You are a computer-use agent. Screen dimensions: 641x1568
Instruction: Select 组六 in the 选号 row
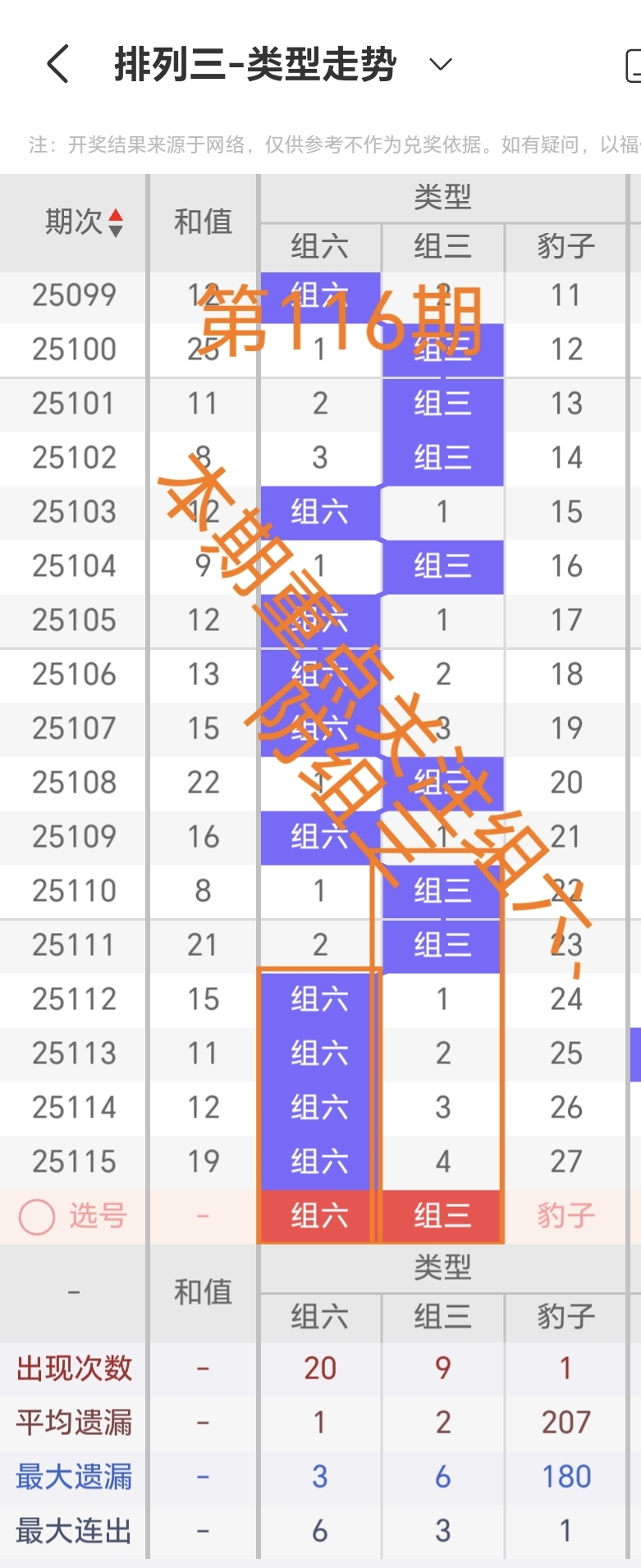pyautogui.click(x=319, y=1216)
